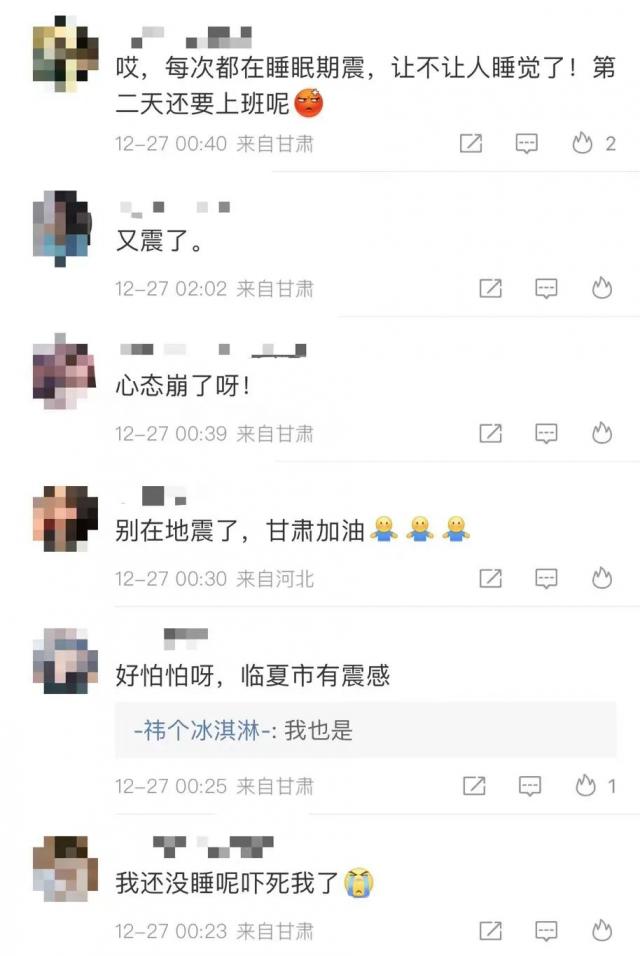Repost the comment 心态崩了呀!
Viewport: 640px width, 956px height.
[x=490, y=433]
